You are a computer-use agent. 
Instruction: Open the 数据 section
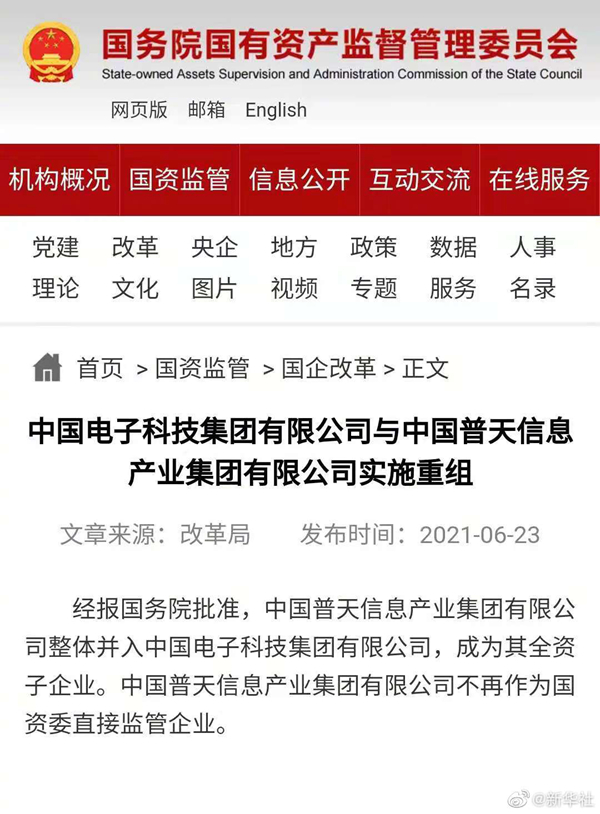tap(453, 247)
